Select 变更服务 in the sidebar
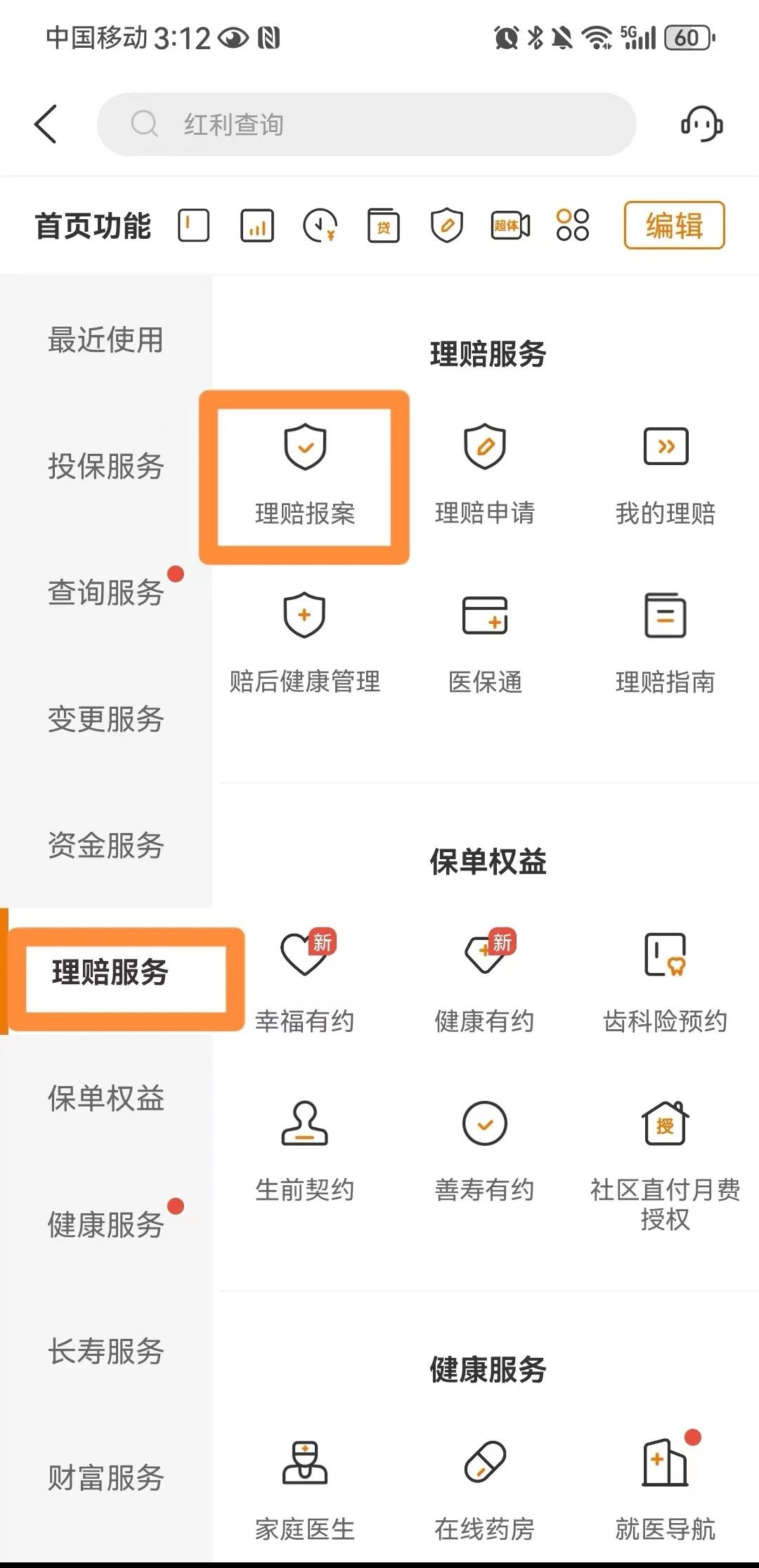 pos(105,719)
